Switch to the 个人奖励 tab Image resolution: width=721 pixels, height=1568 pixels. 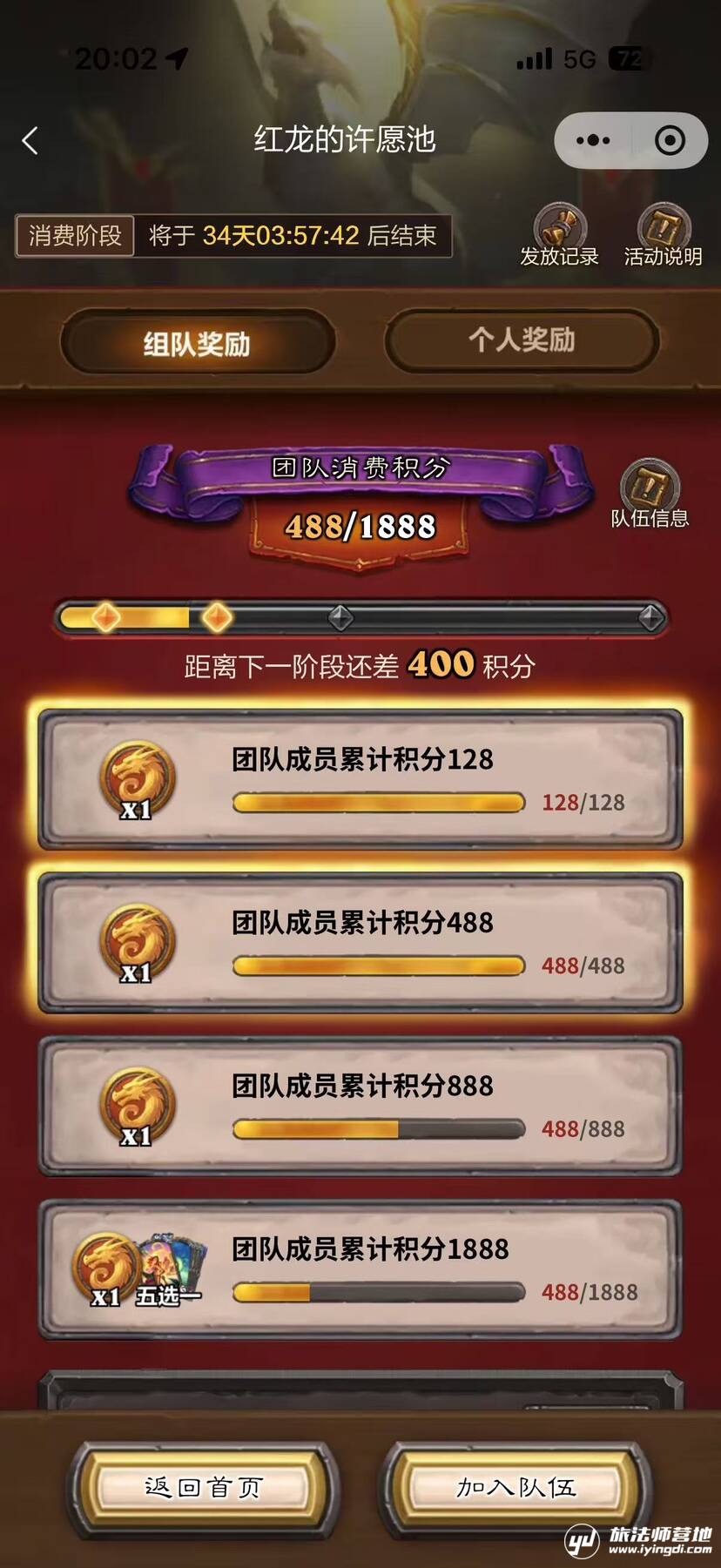pos(522,340)
